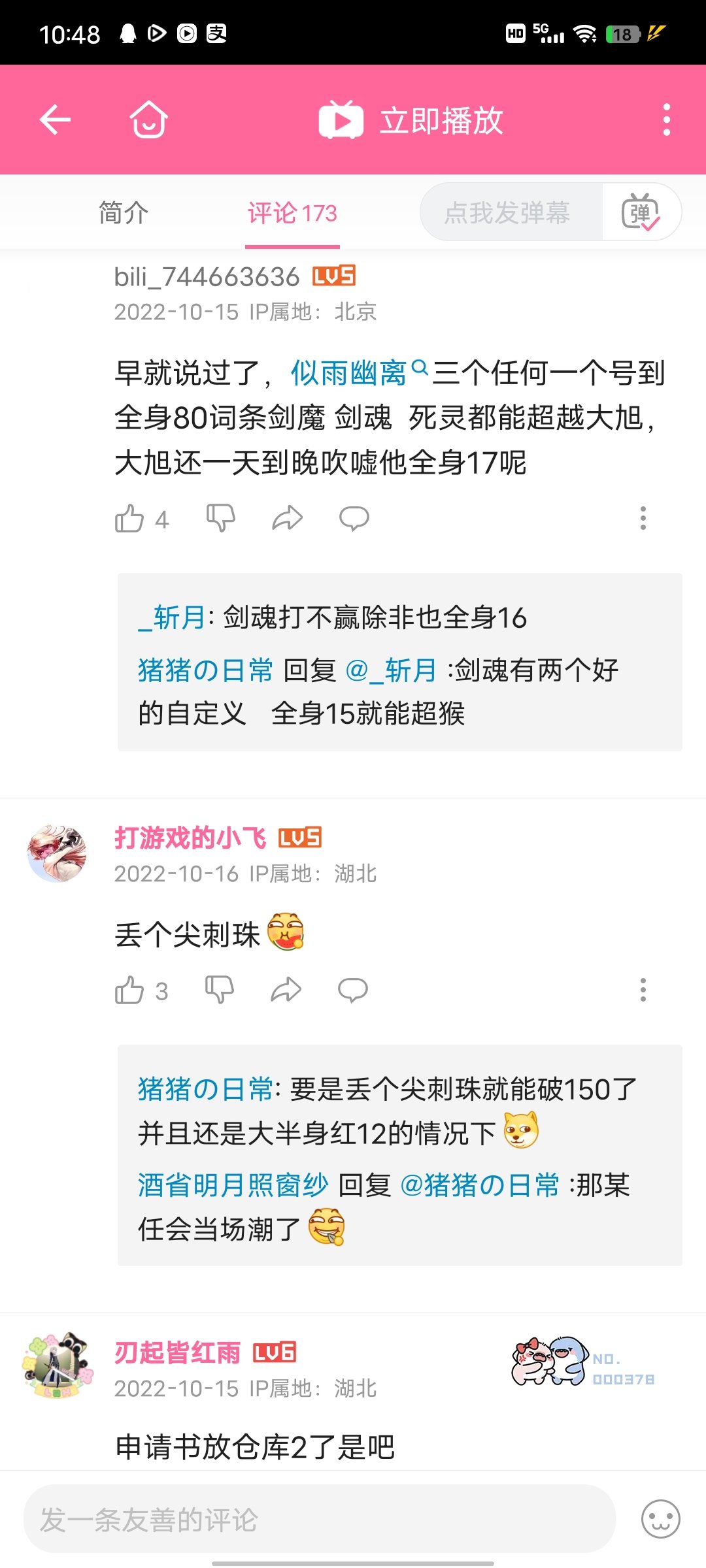706x1568 pixels.
Task: Select the 评论 173 tab
Action: (x=292, y=213)
